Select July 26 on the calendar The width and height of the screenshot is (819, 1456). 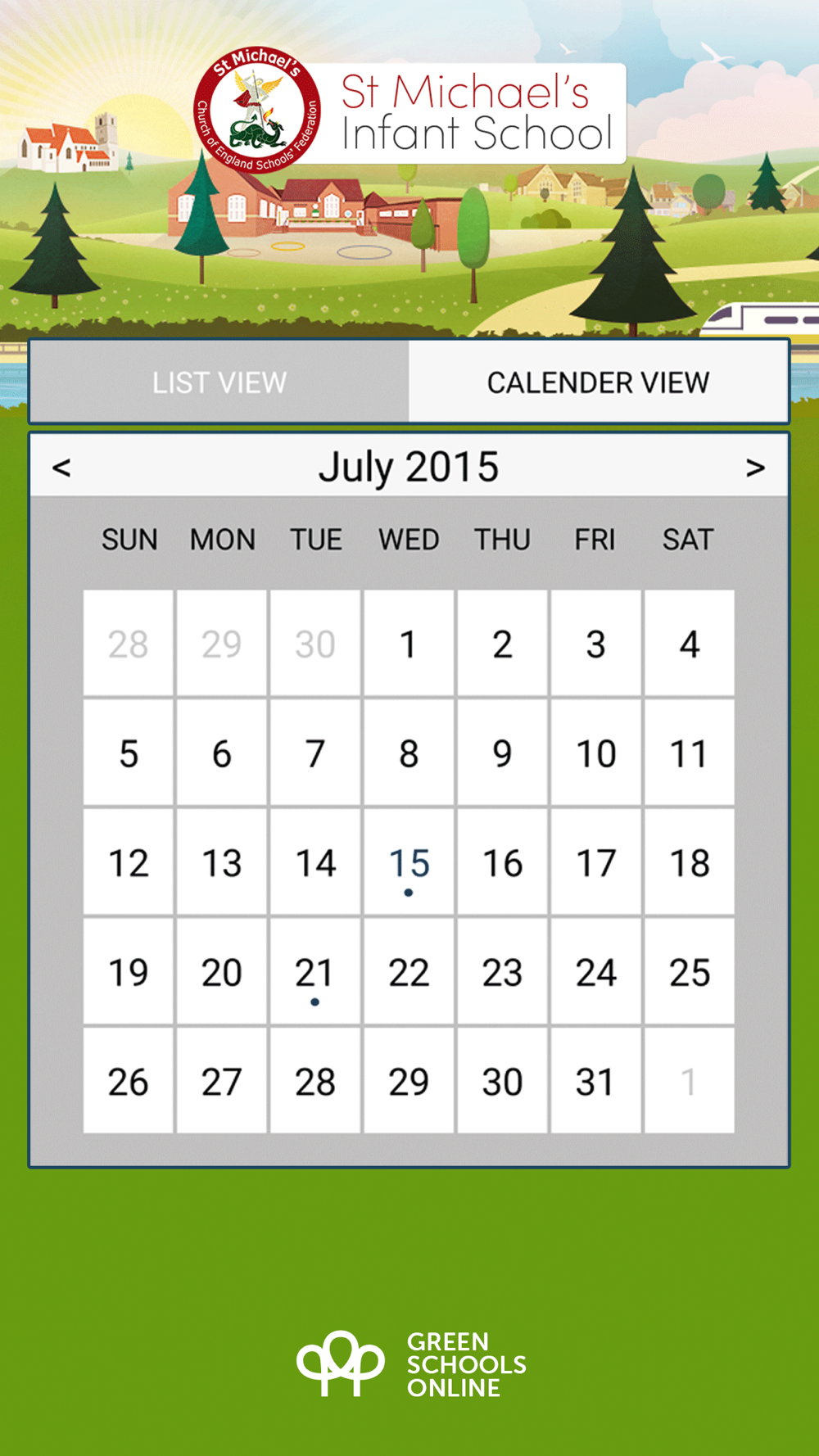(x=129, y=1081)
